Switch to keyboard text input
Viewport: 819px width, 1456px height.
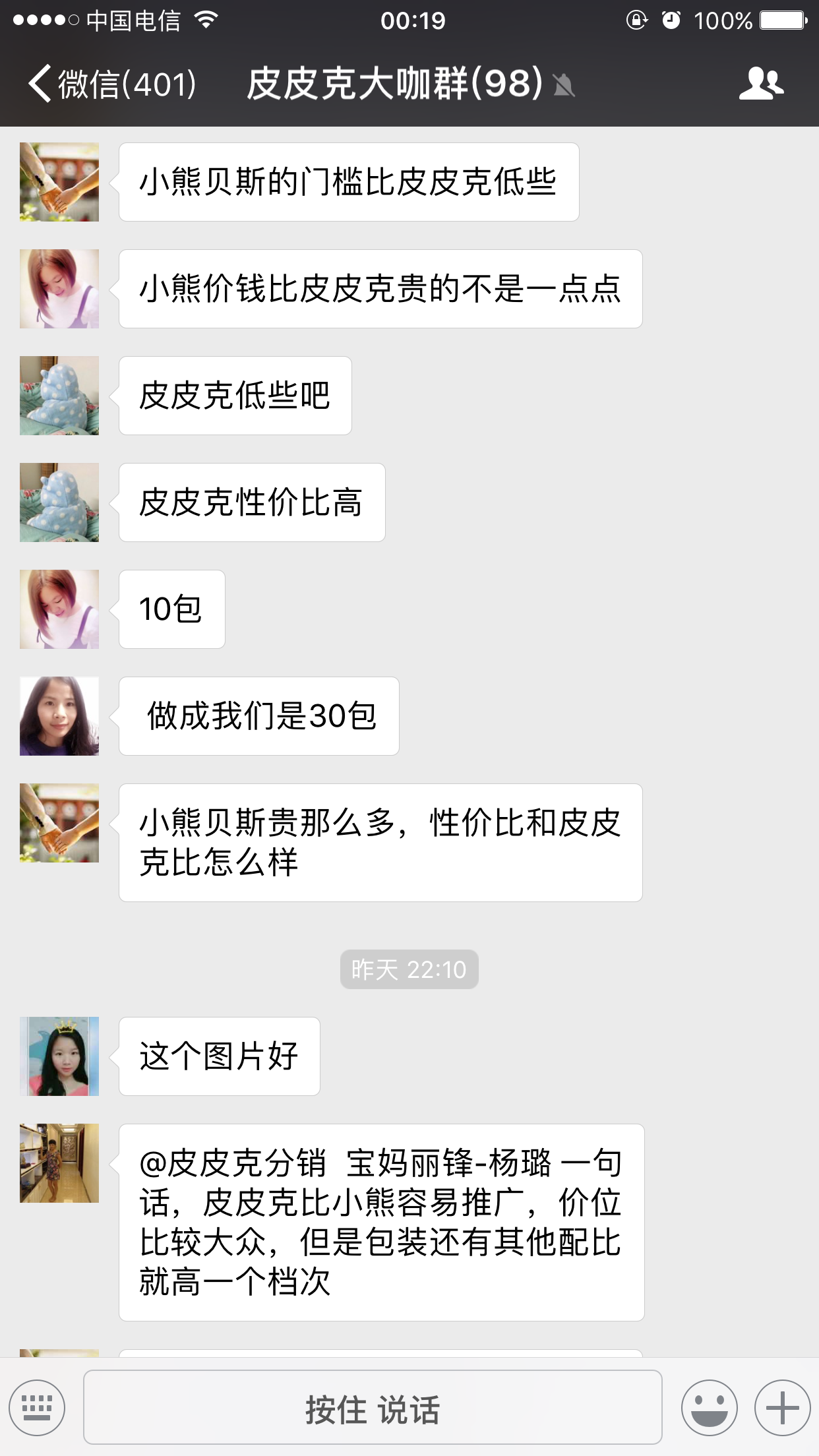37,1407
